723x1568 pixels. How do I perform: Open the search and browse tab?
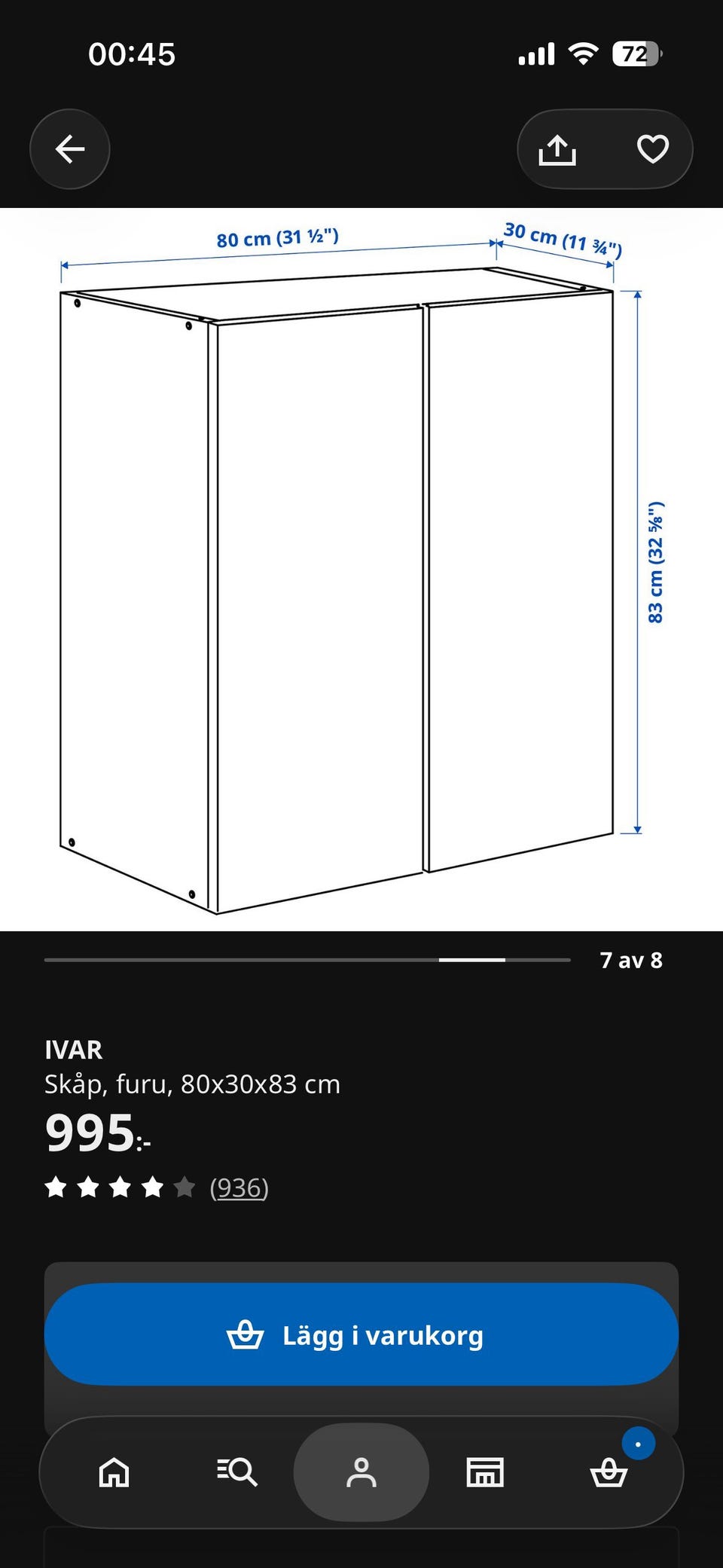click(x=237, y=1472)
